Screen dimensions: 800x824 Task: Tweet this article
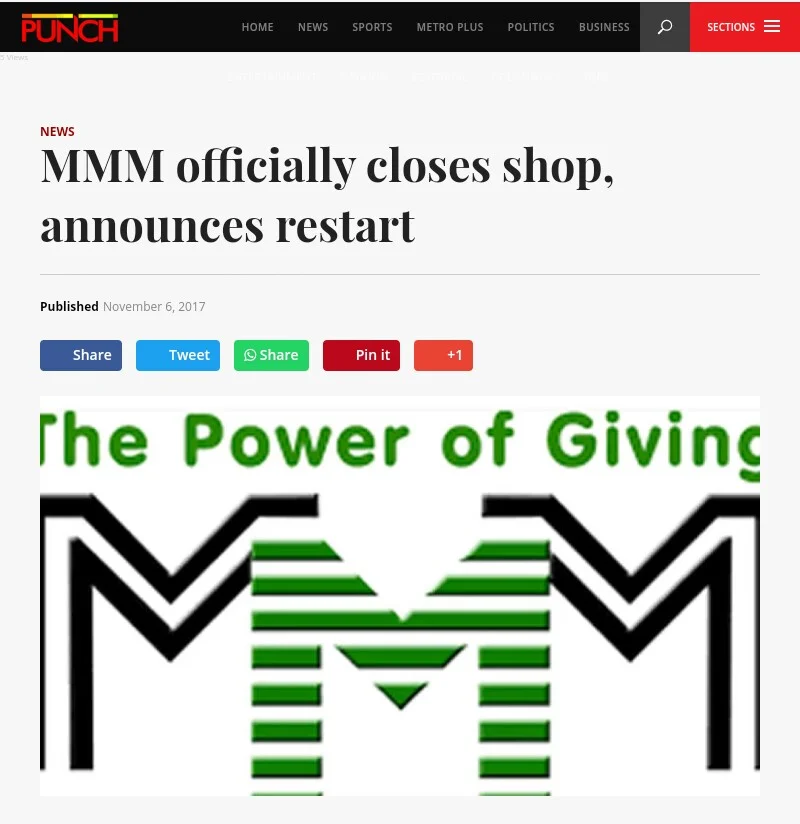[x=178, y=355]
